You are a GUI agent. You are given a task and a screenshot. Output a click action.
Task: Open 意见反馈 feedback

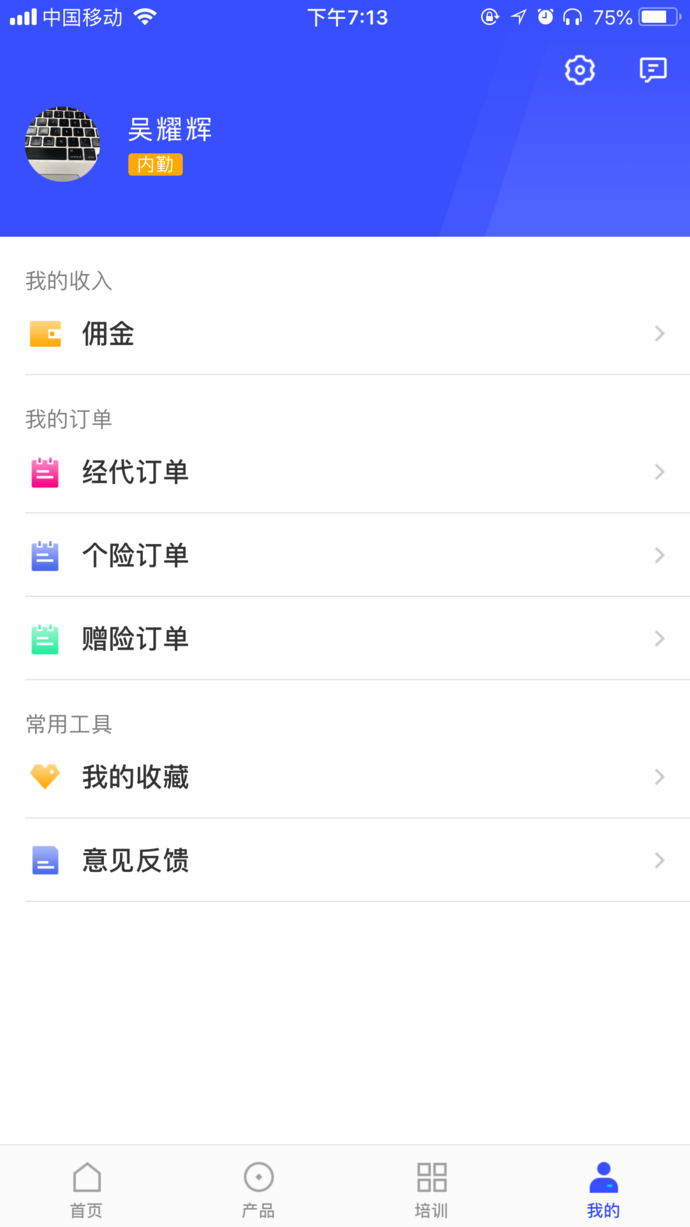point(345,860)
